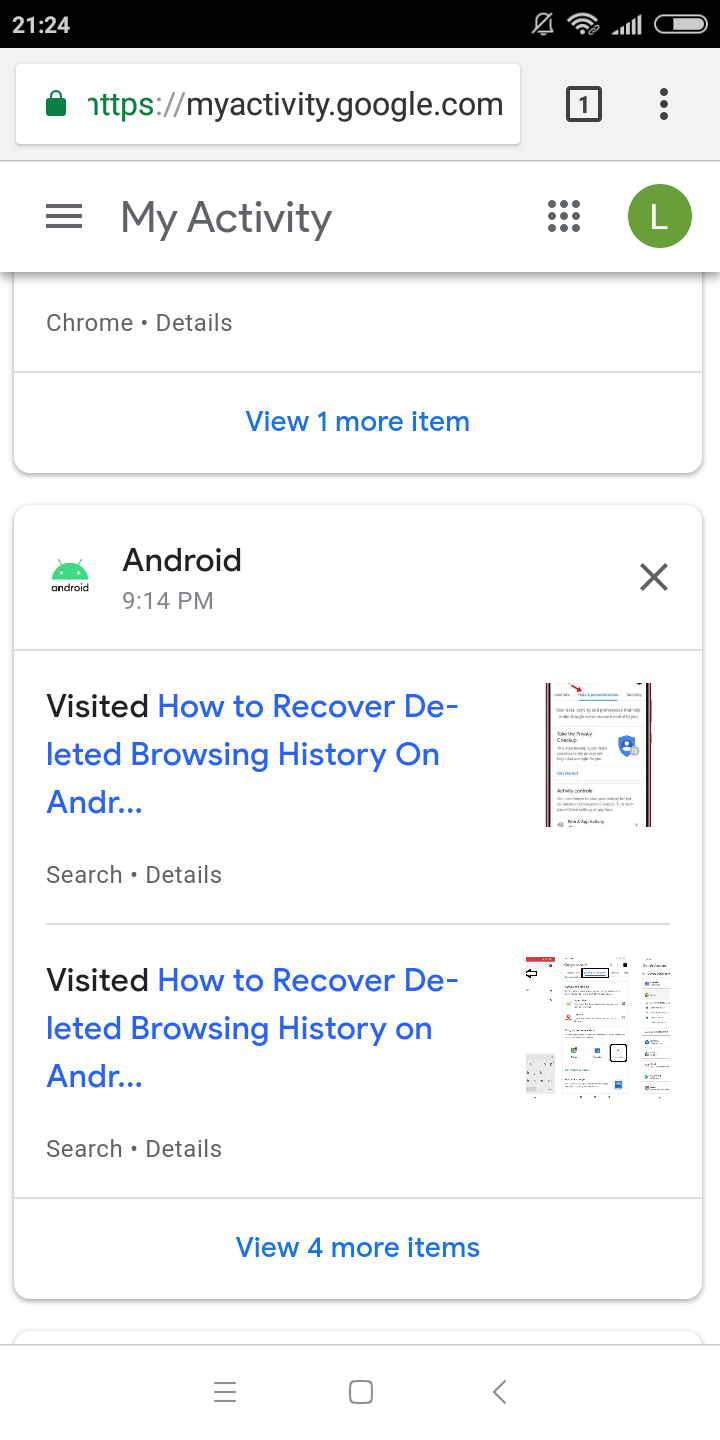Open the Chrome tab switcher
720x1440 pixels.
[584, 103]
